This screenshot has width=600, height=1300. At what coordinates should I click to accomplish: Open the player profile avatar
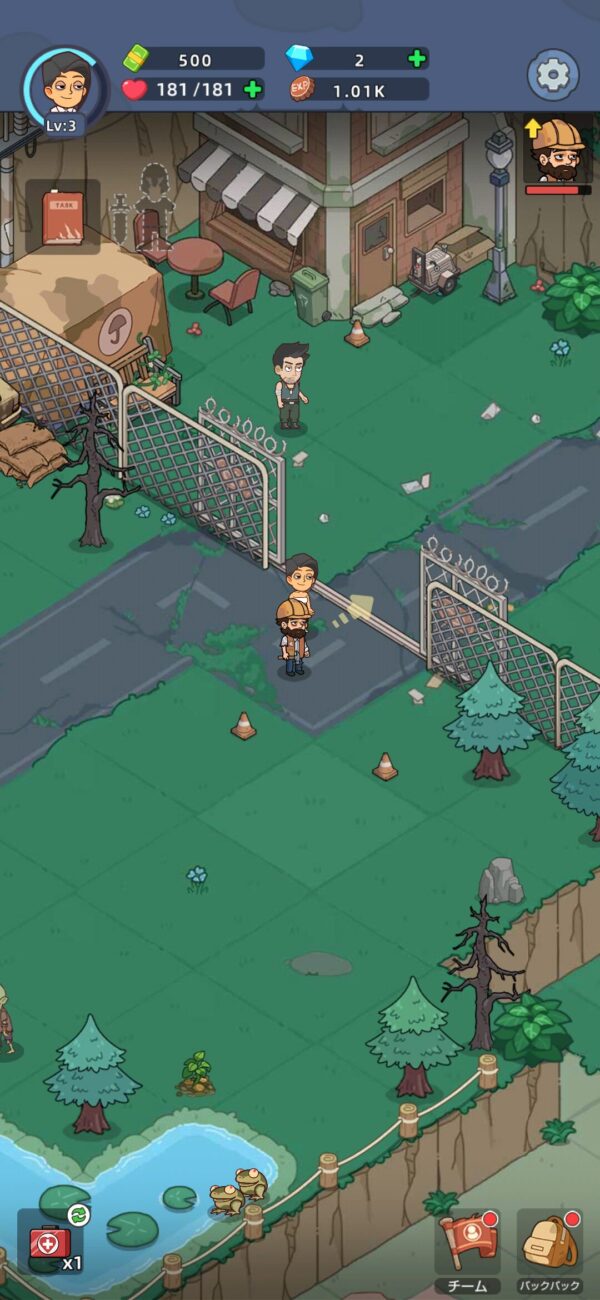coord(64,89)
